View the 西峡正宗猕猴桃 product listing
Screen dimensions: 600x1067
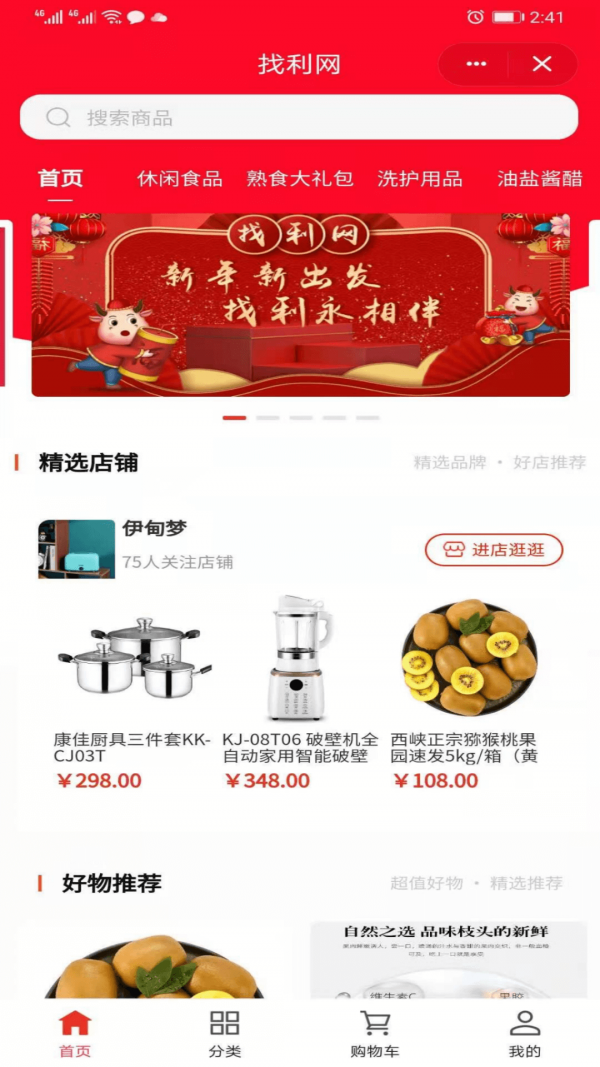point(468,690)
